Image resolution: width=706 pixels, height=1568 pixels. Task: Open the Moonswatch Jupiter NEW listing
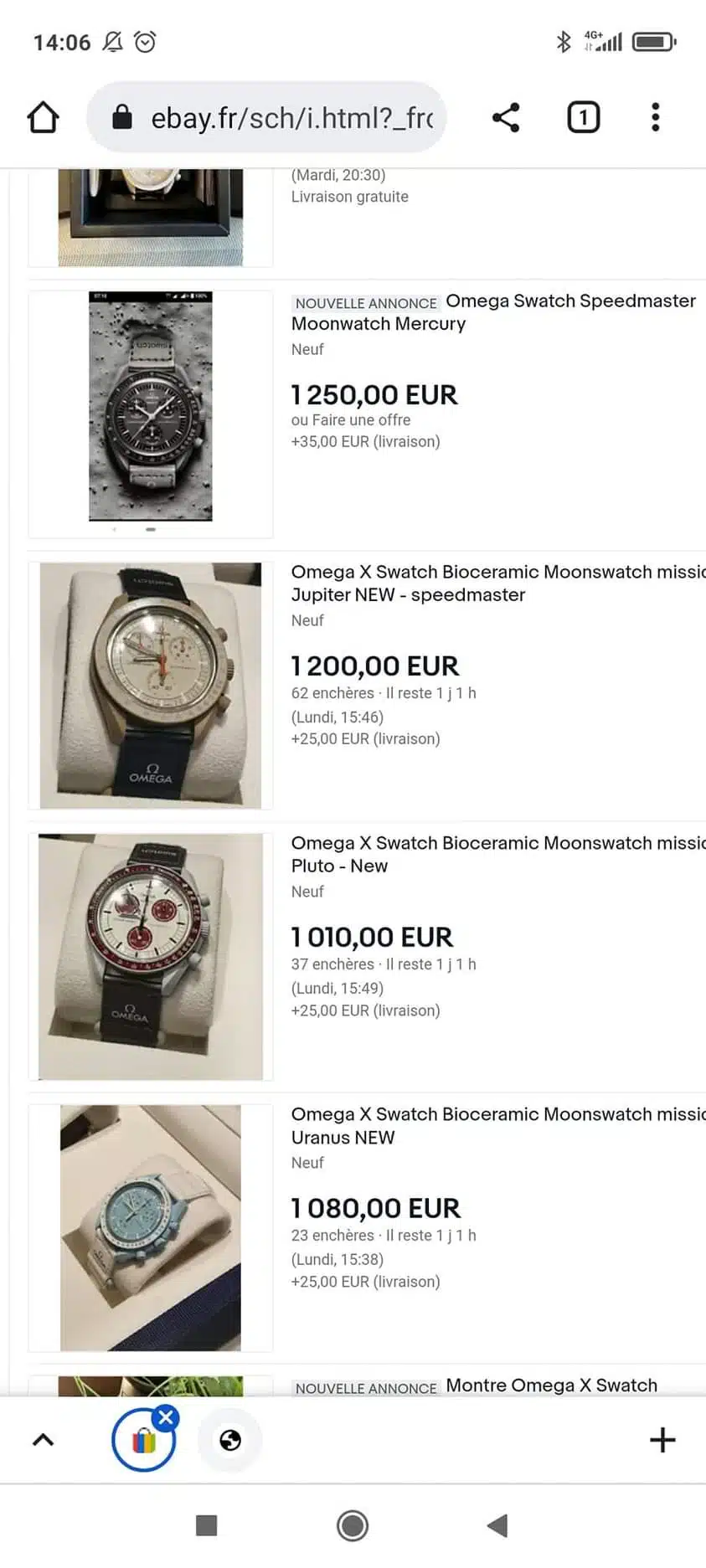(x=494, y=583)
